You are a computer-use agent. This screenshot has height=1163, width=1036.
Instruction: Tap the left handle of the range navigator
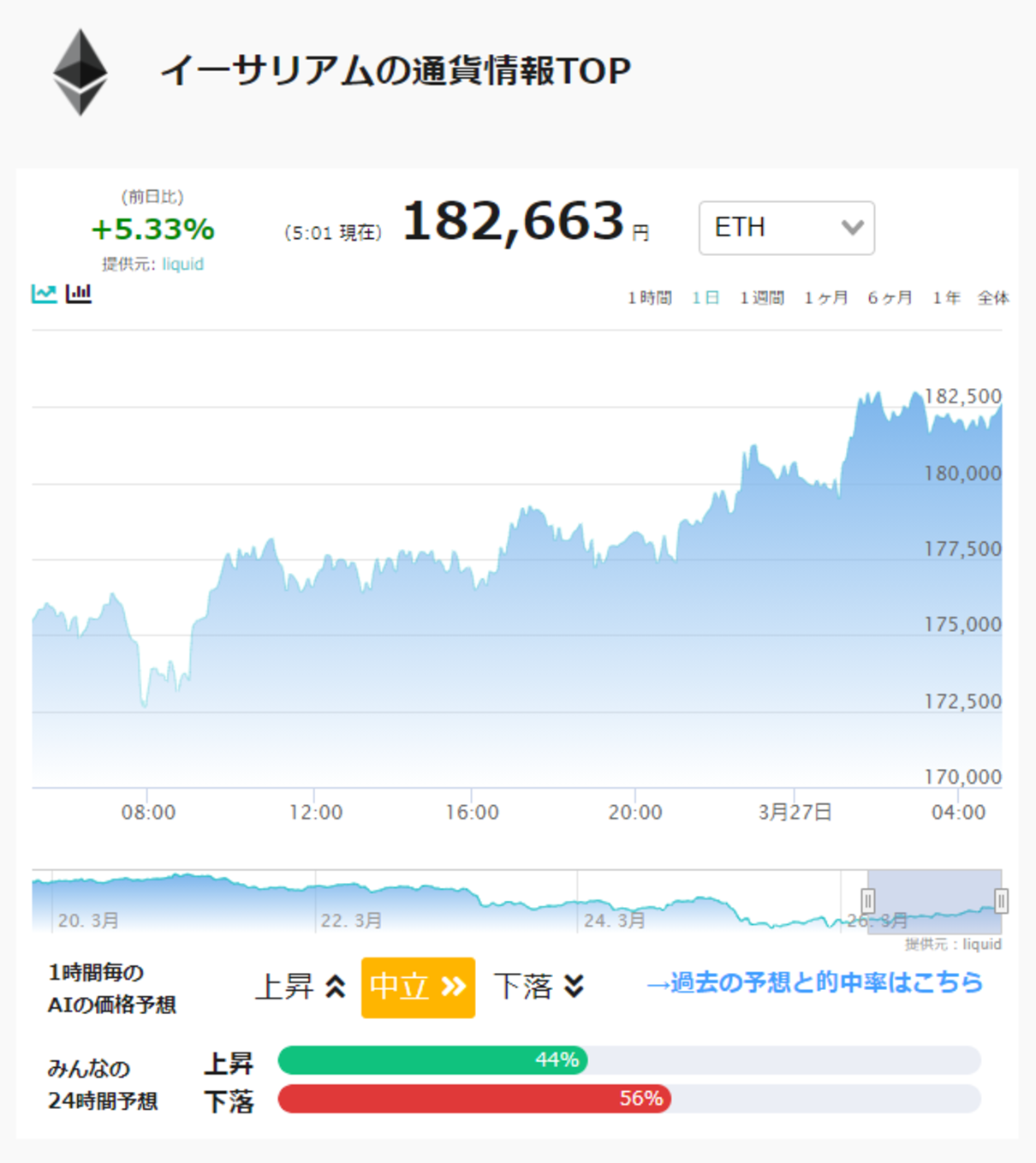(x=867, y=901)
